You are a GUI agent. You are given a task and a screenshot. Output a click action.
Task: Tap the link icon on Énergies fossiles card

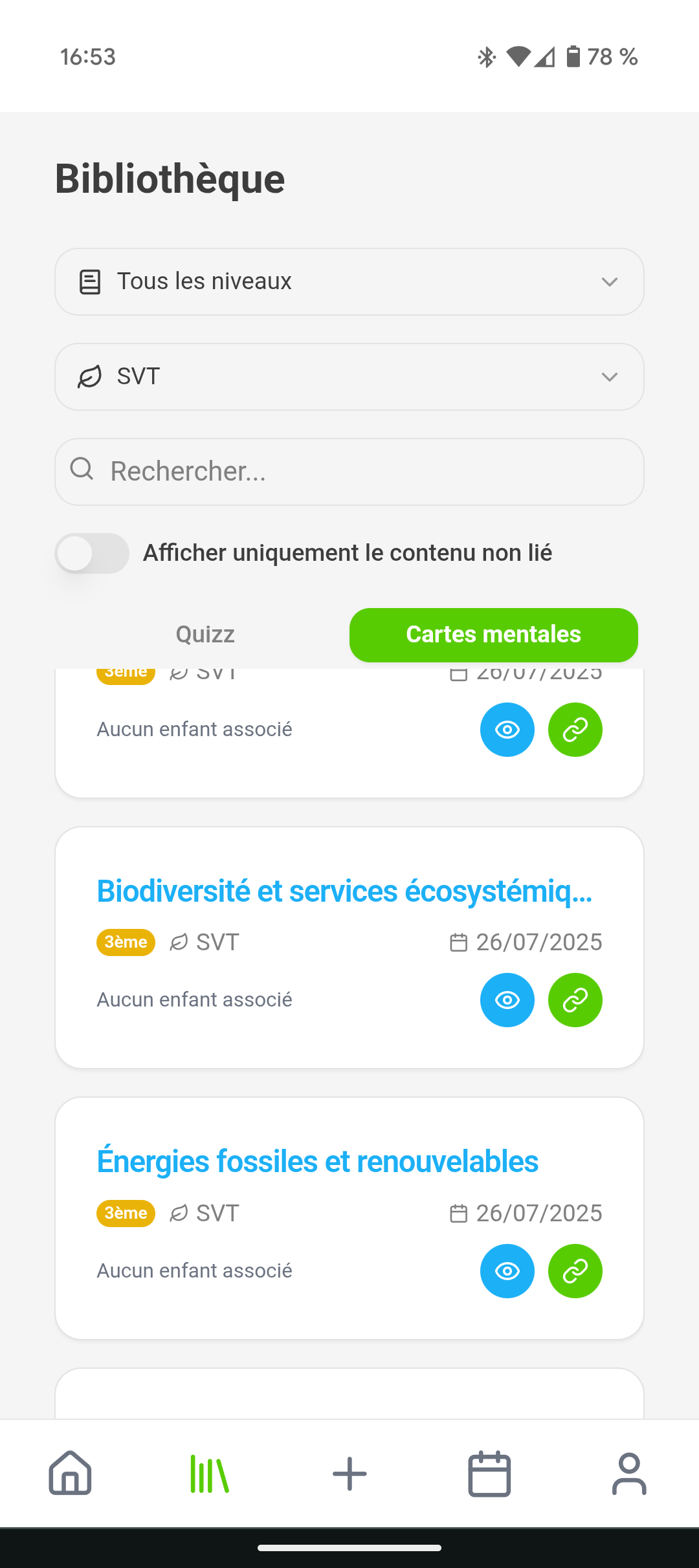[575, 1271]
